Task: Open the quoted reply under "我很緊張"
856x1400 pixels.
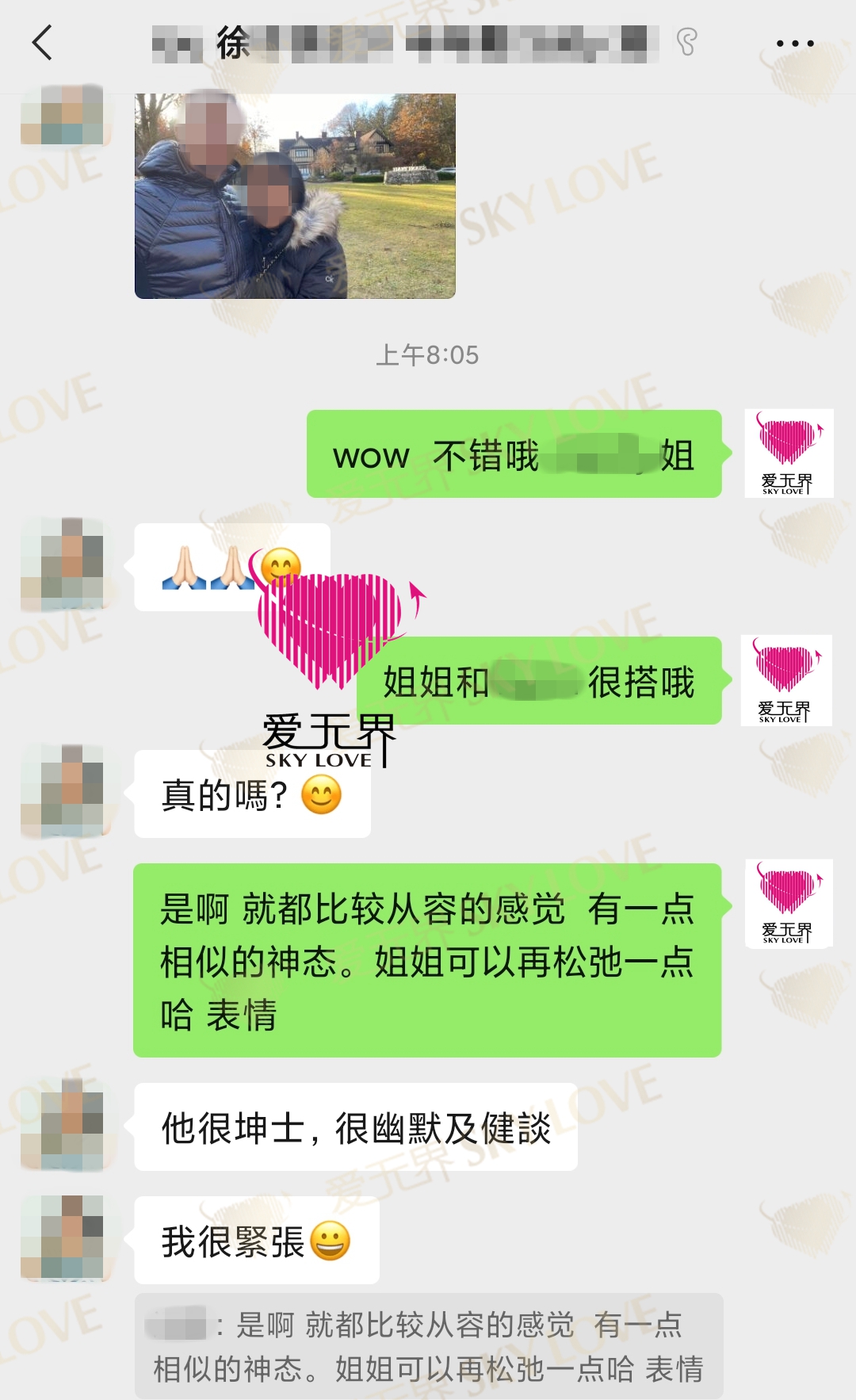Action: click(428, 1346)
